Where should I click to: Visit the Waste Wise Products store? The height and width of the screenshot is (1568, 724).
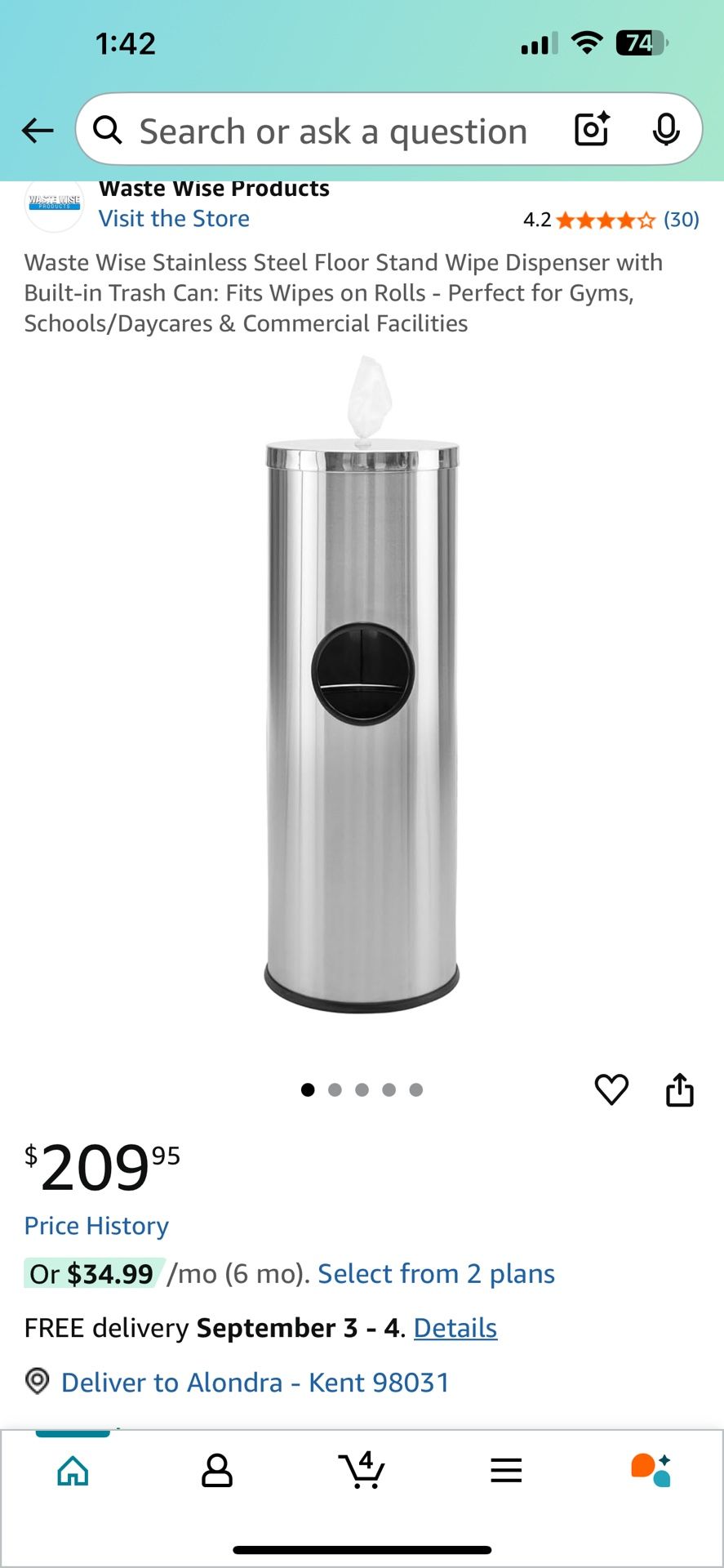[x=174, y=219]
